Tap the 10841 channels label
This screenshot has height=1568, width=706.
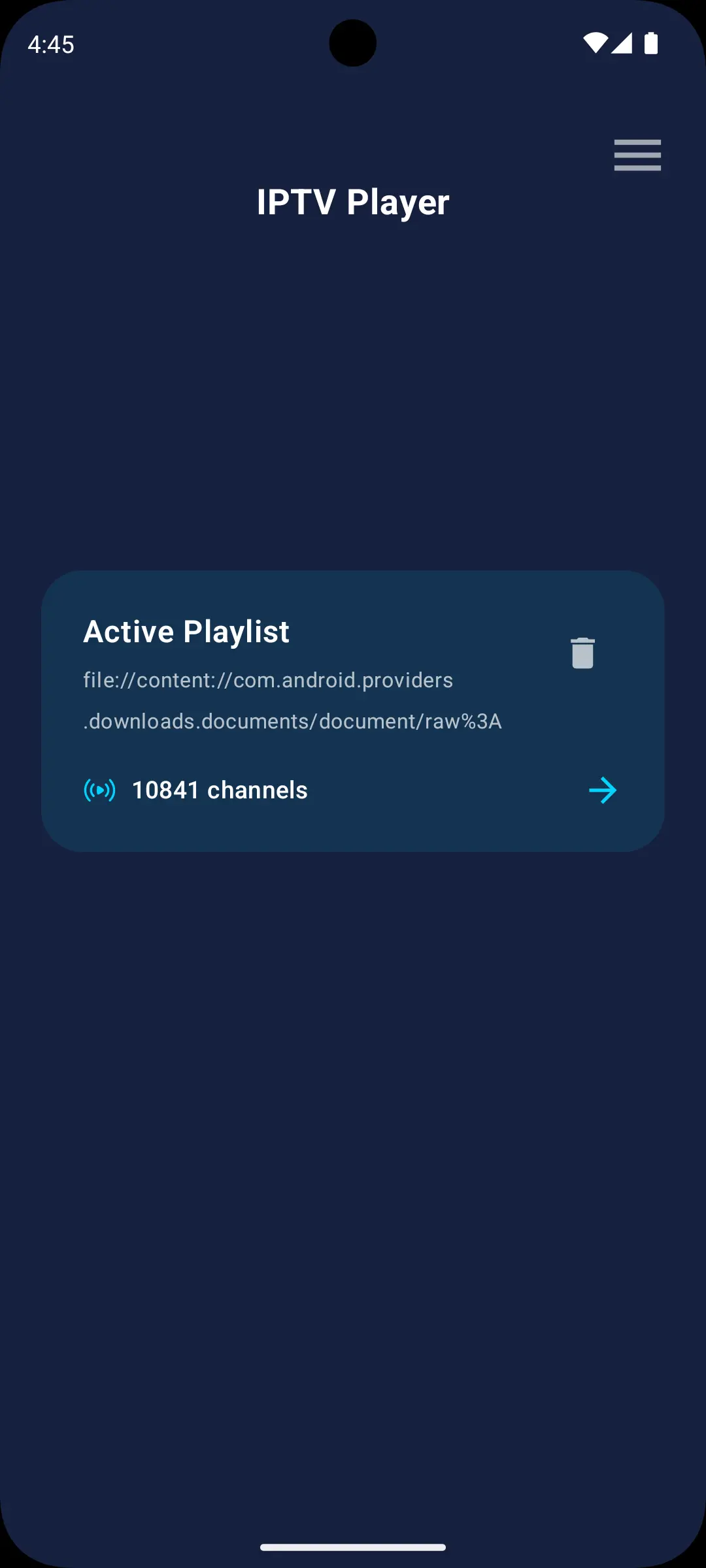coord(220,790)
